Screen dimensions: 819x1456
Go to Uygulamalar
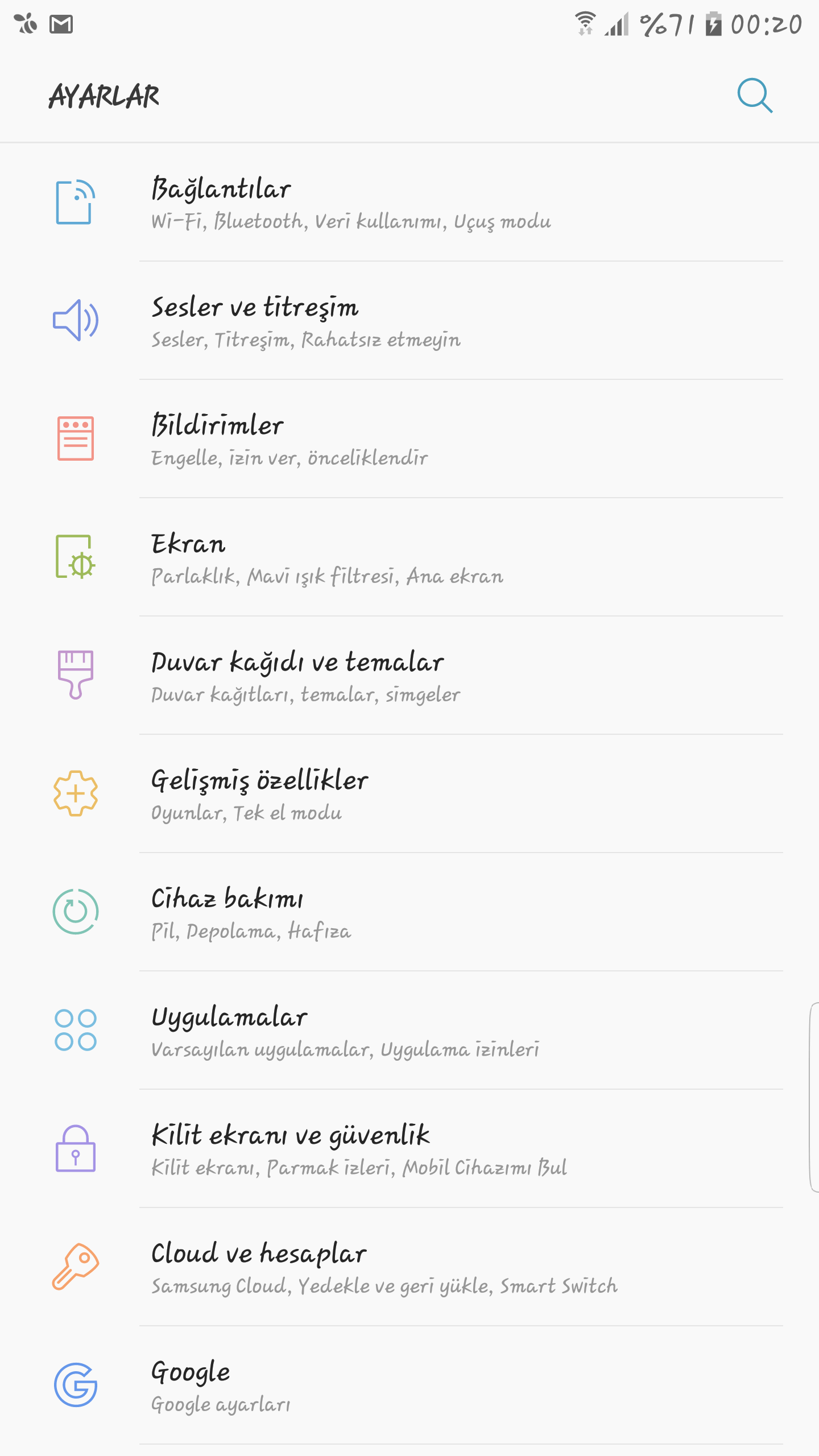point(409,1031)
